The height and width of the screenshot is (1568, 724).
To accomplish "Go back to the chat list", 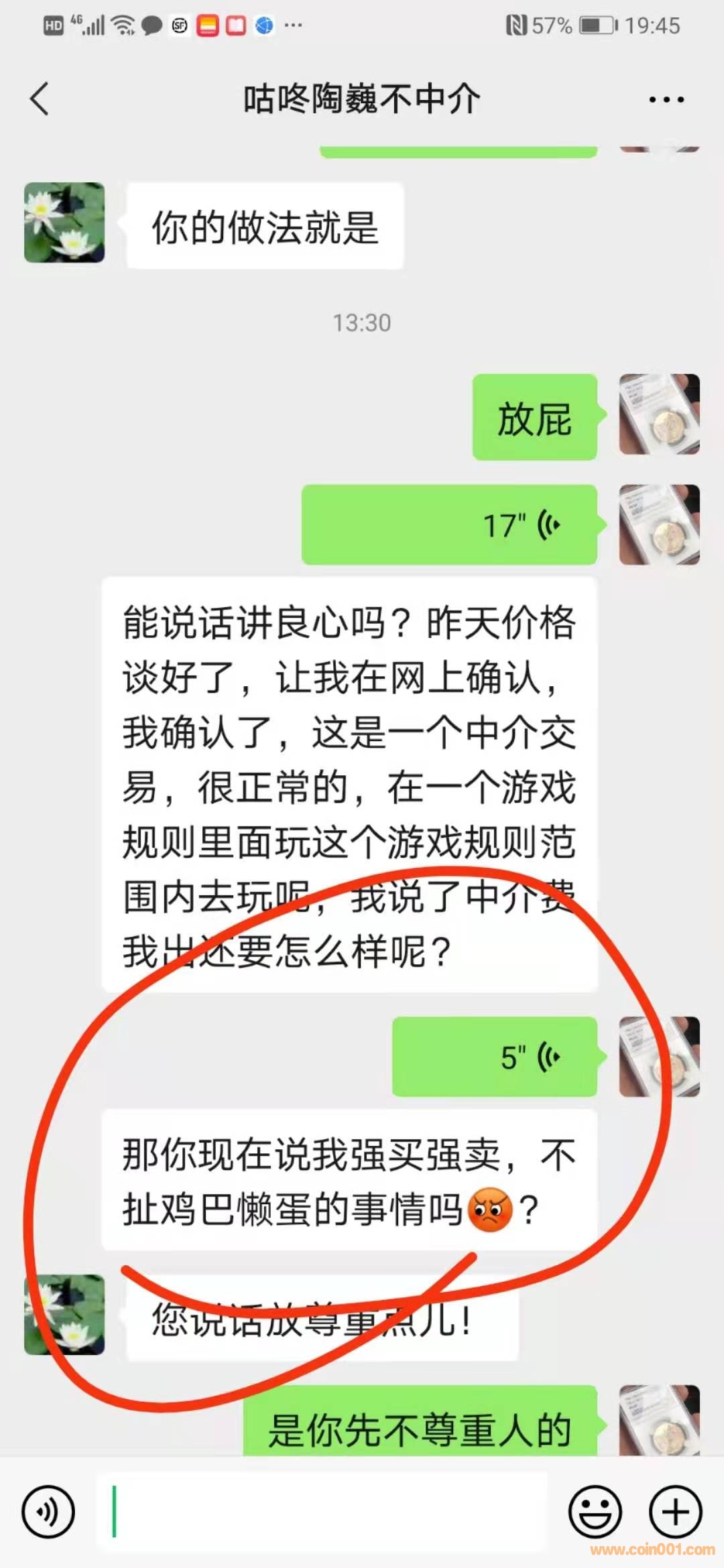I will [x=40, y=99].
